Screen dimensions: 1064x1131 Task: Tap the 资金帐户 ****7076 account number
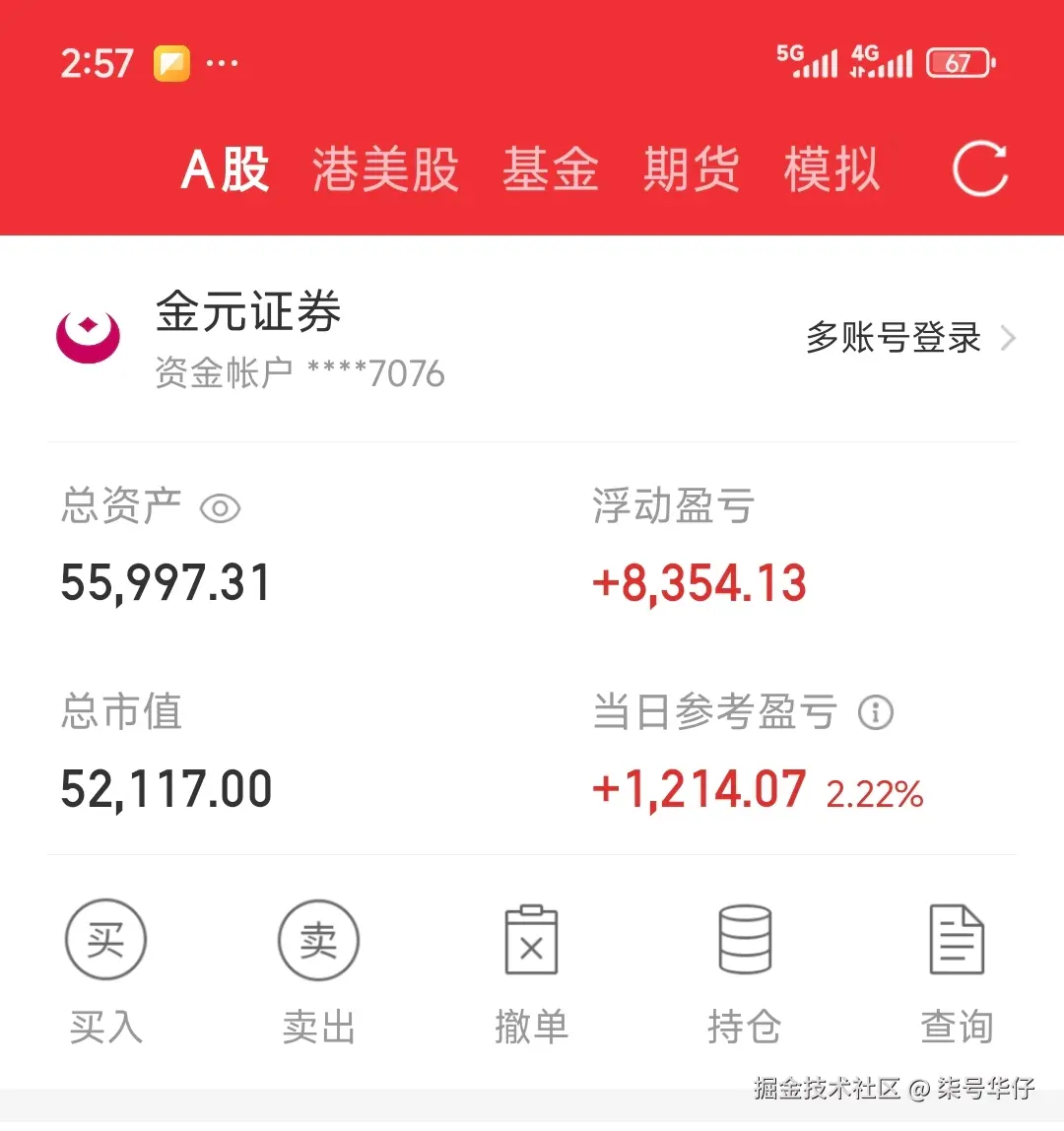pyautogui.click(x=299, y=373)
